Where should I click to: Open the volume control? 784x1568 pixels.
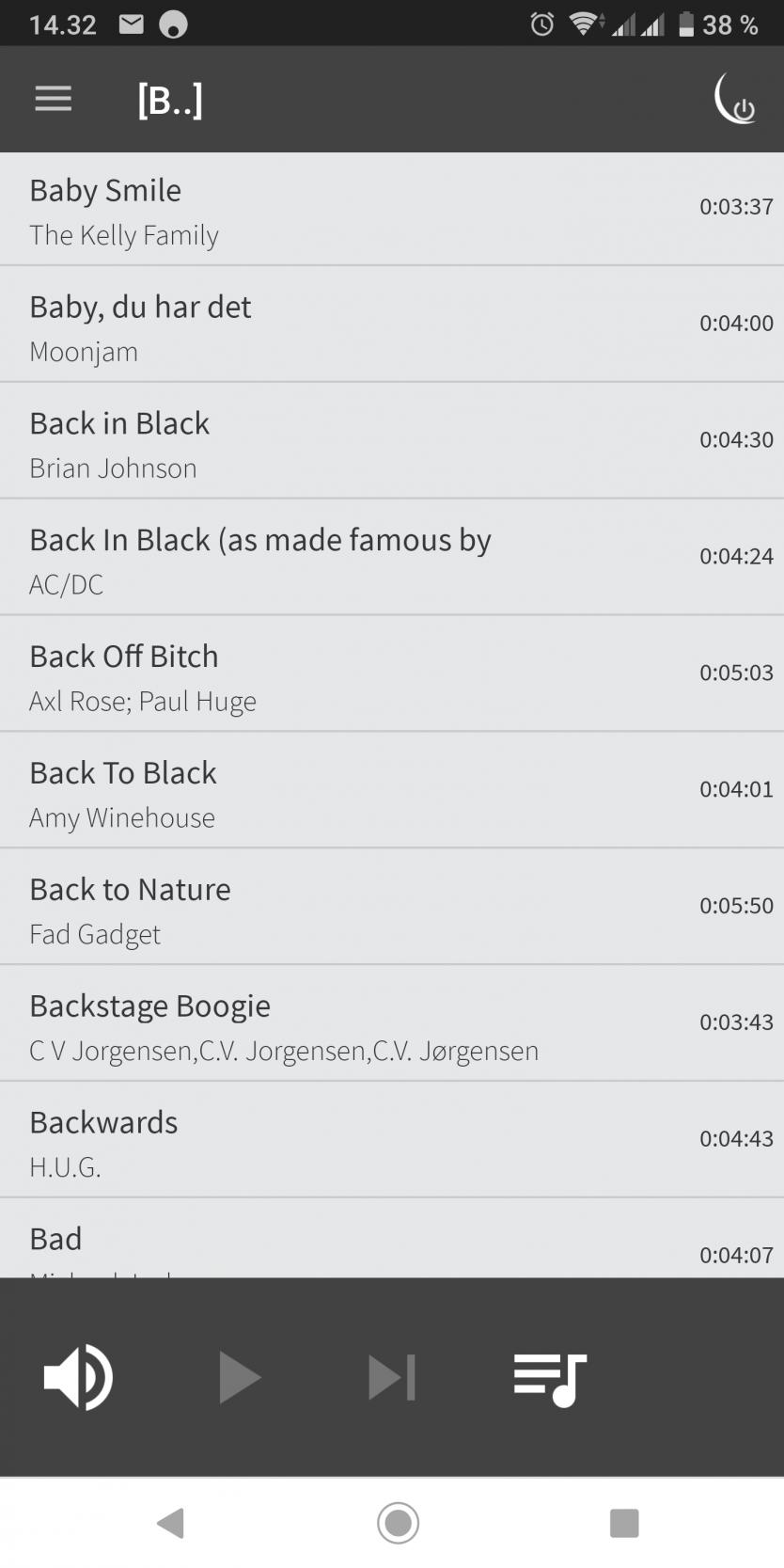pyautogui.click(x=78, y=1377)
